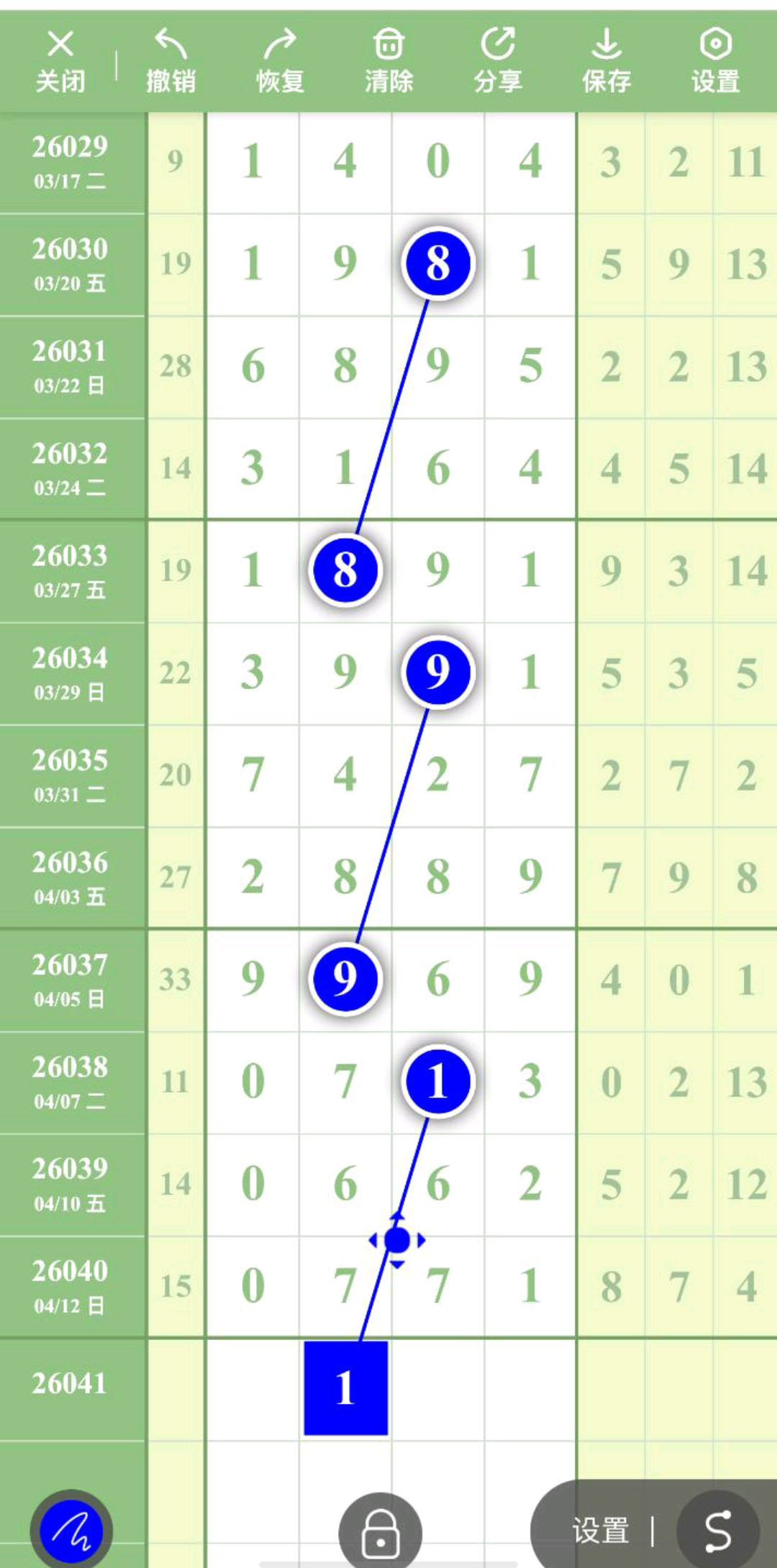
Task: Open settings from the top toolbar
Action: pos(715,63)
